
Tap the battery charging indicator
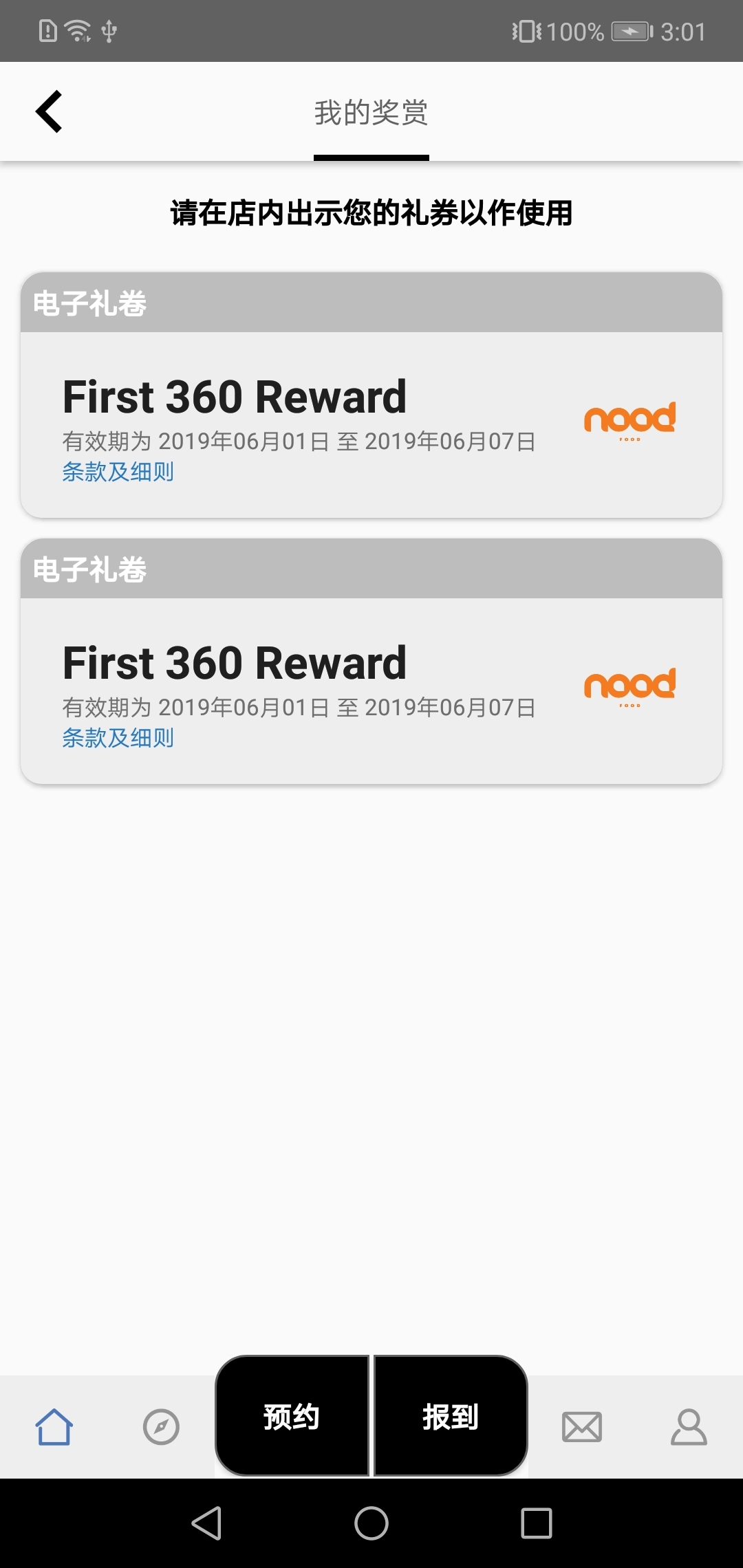click(x=631, y=30)
